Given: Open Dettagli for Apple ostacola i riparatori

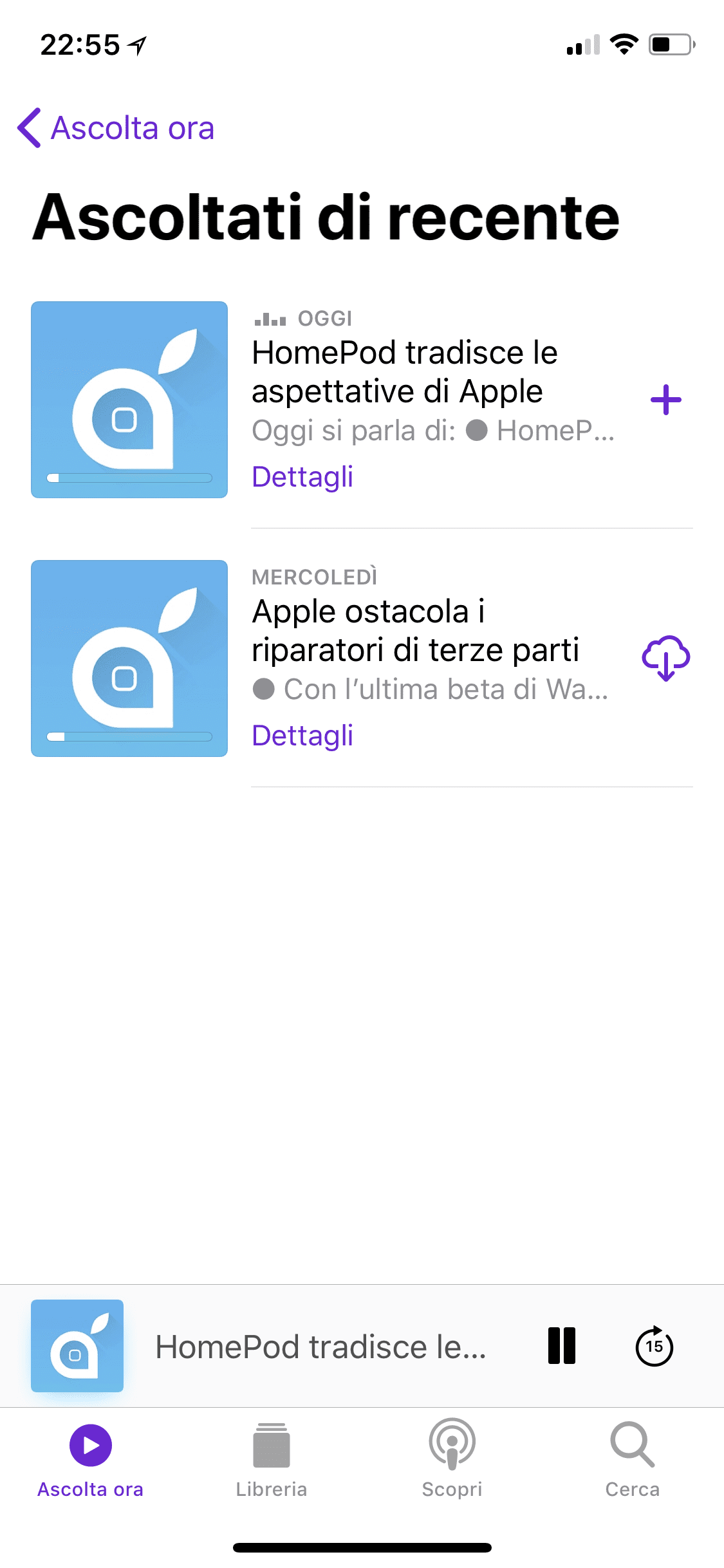Looking at the screenshot, I should (302, 736).
